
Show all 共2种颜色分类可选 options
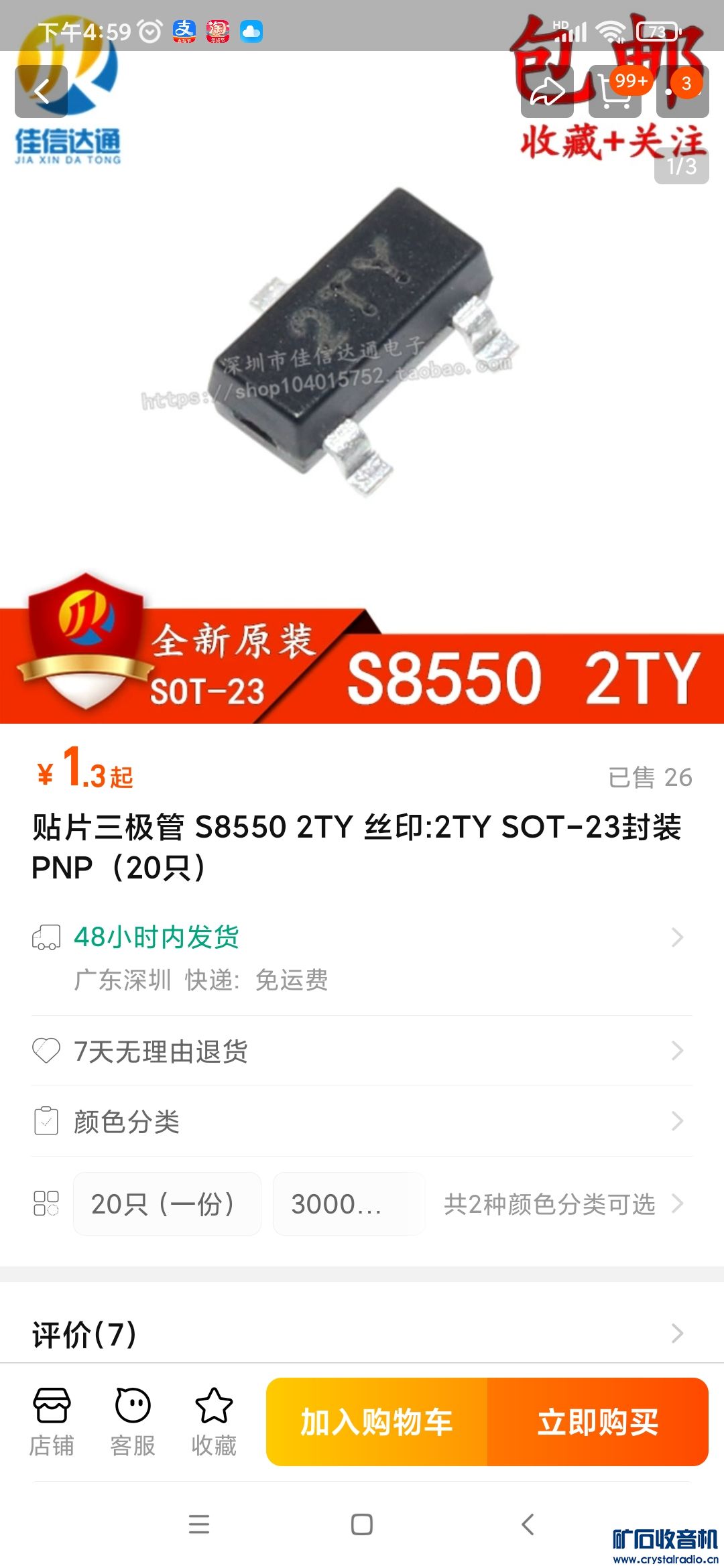point(562,1203)
